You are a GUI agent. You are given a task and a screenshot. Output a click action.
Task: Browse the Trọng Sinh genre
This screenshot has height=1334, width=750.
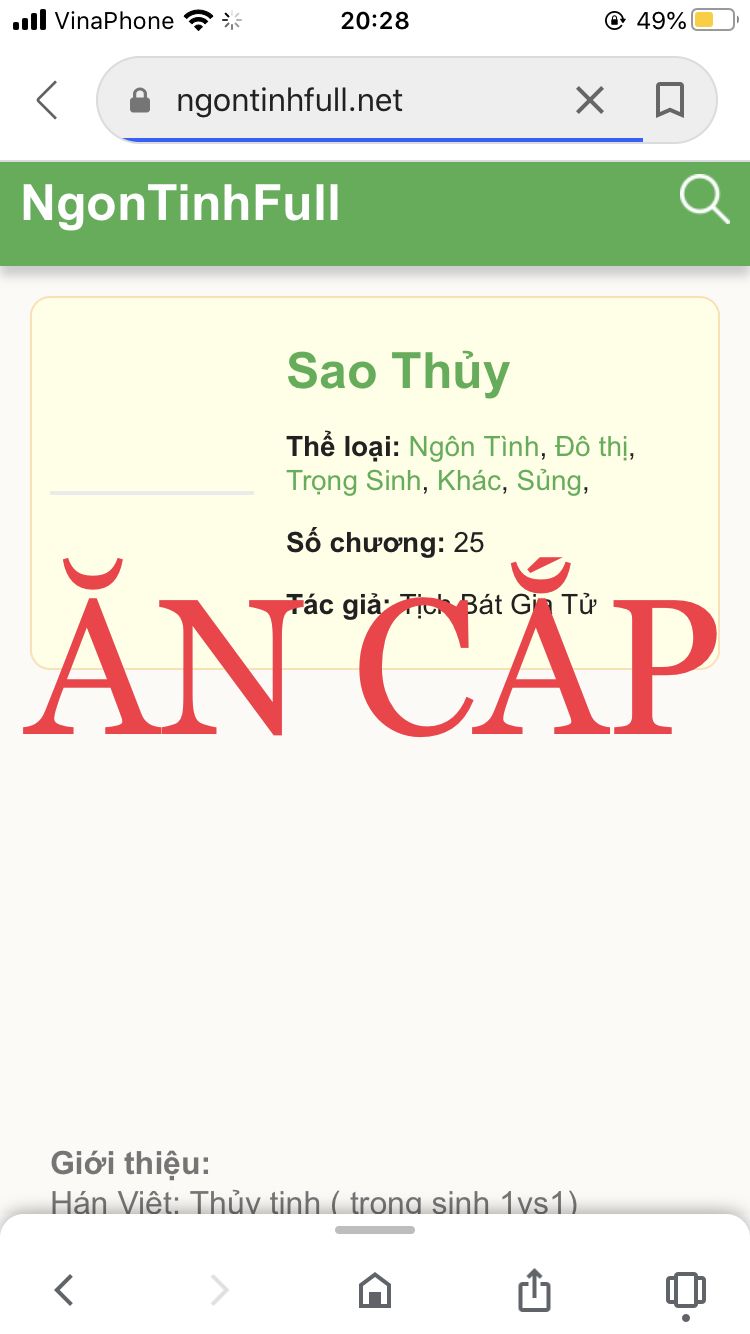[353, 481]
